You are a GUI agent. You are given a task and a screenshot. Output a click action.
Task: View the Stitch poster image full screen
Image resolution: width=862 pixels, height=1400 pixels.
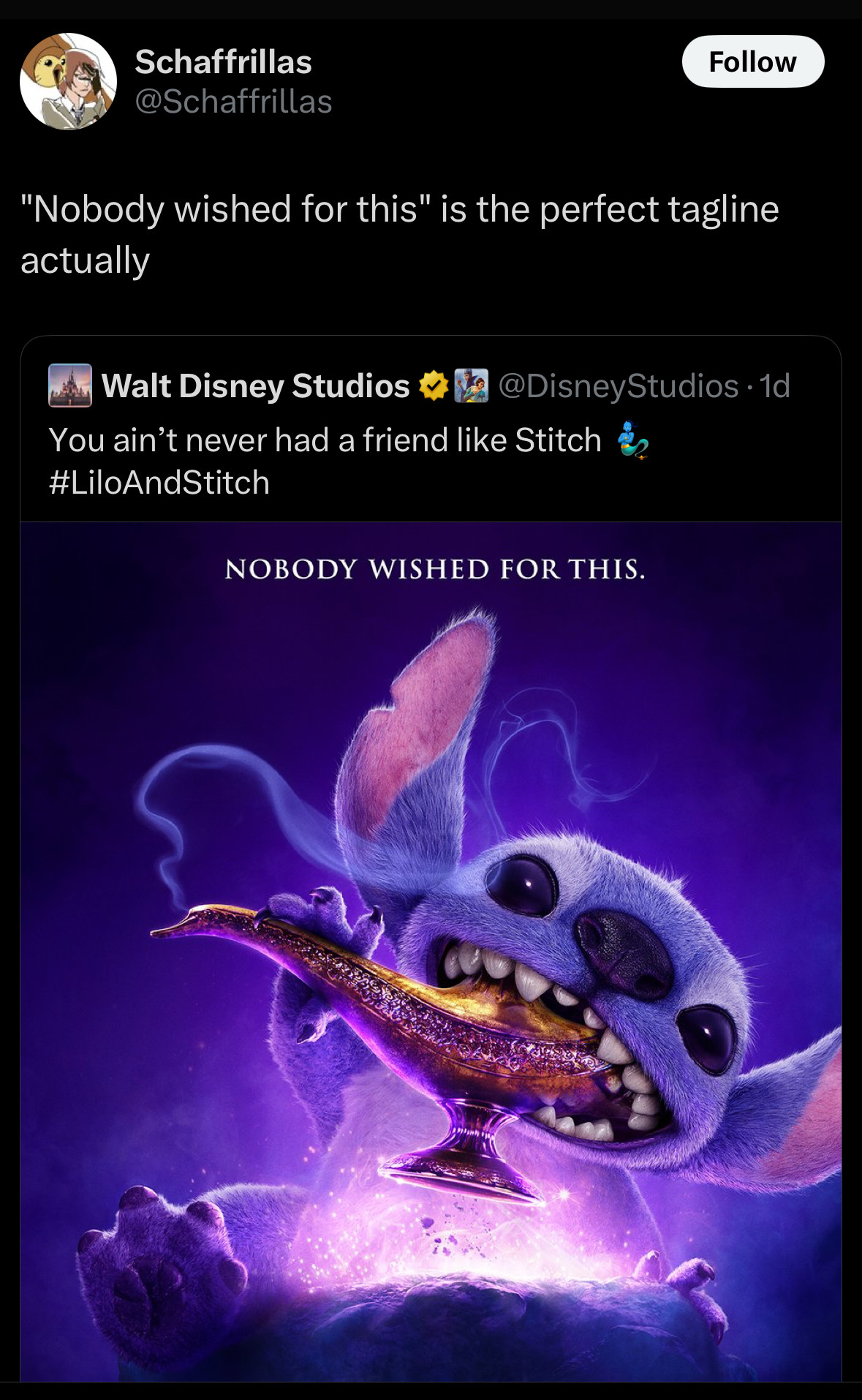point(431,951)
